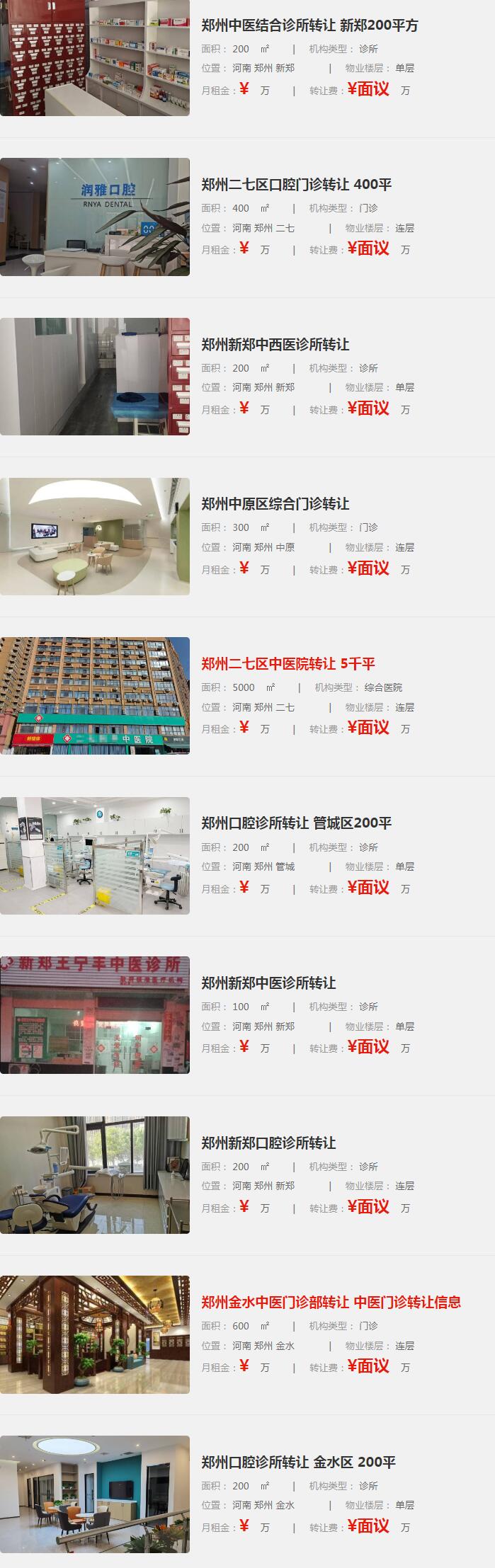View the 郑州新郑中医诊所转让 listing title
Image resolution: width=495 pixels, height=1568 pixels.
pyautogui.click(x=268, y=983)
